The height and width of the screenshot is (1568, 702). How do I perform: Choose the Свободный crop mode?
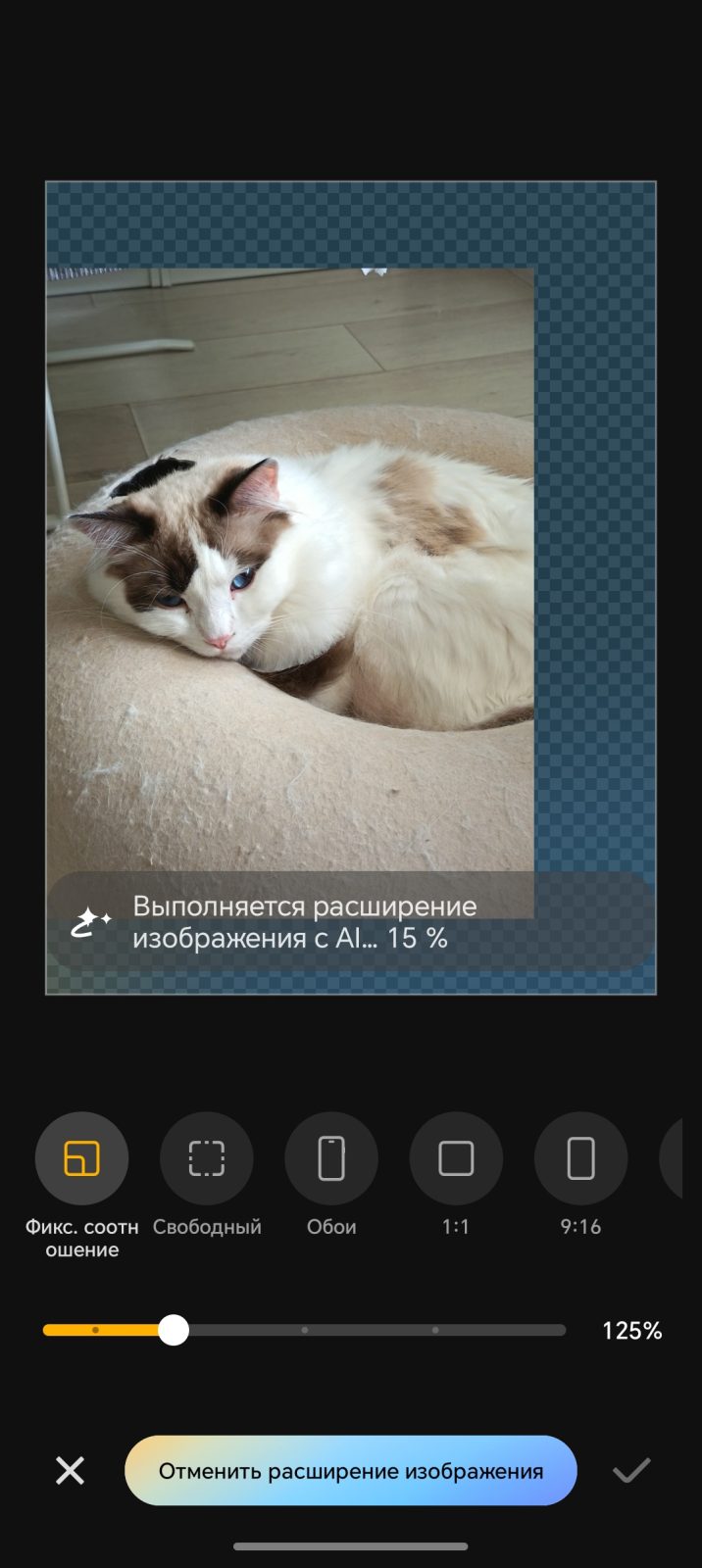click(206, 1158)
